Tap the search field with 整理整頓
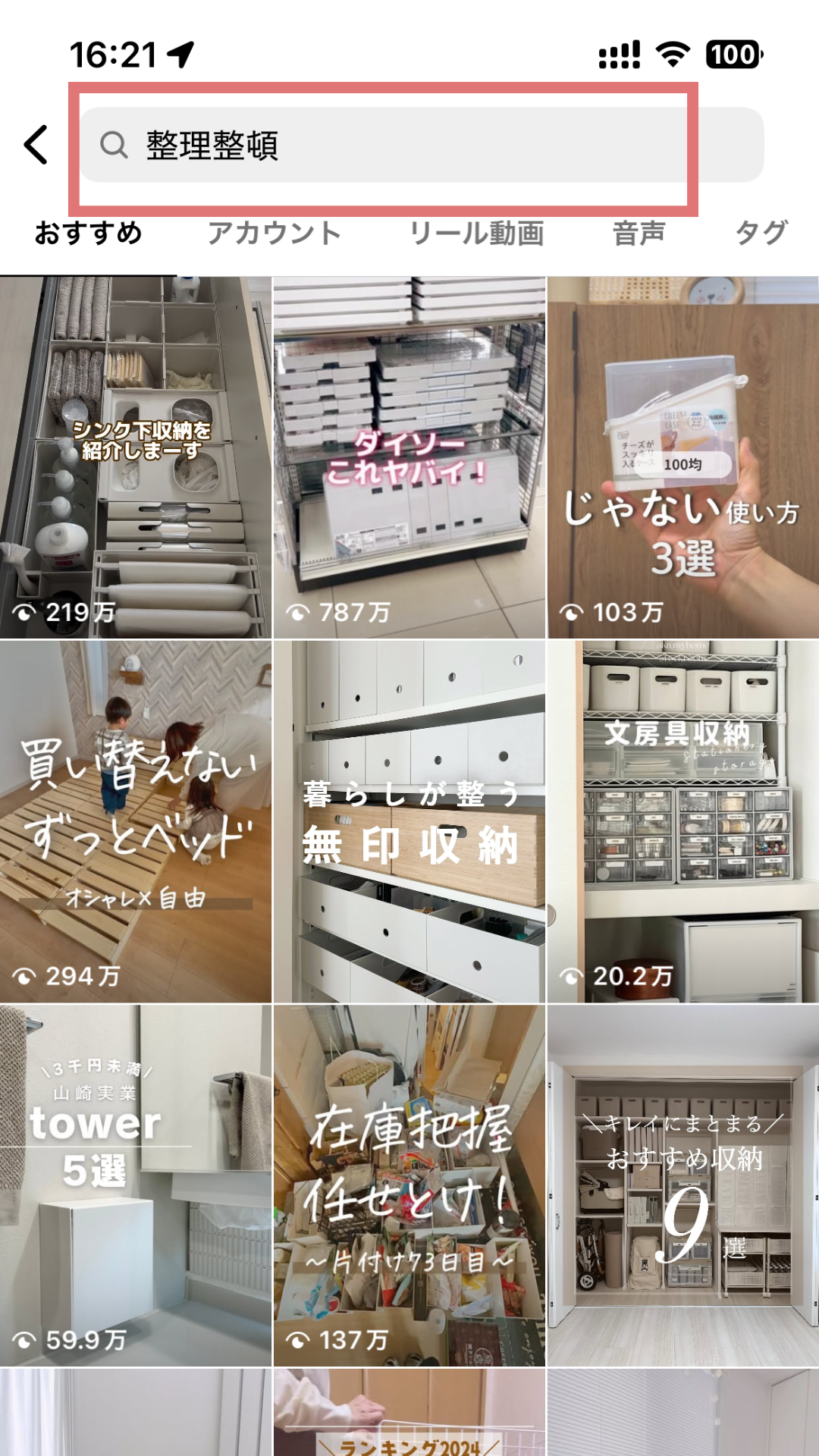 tap(421, 145)
